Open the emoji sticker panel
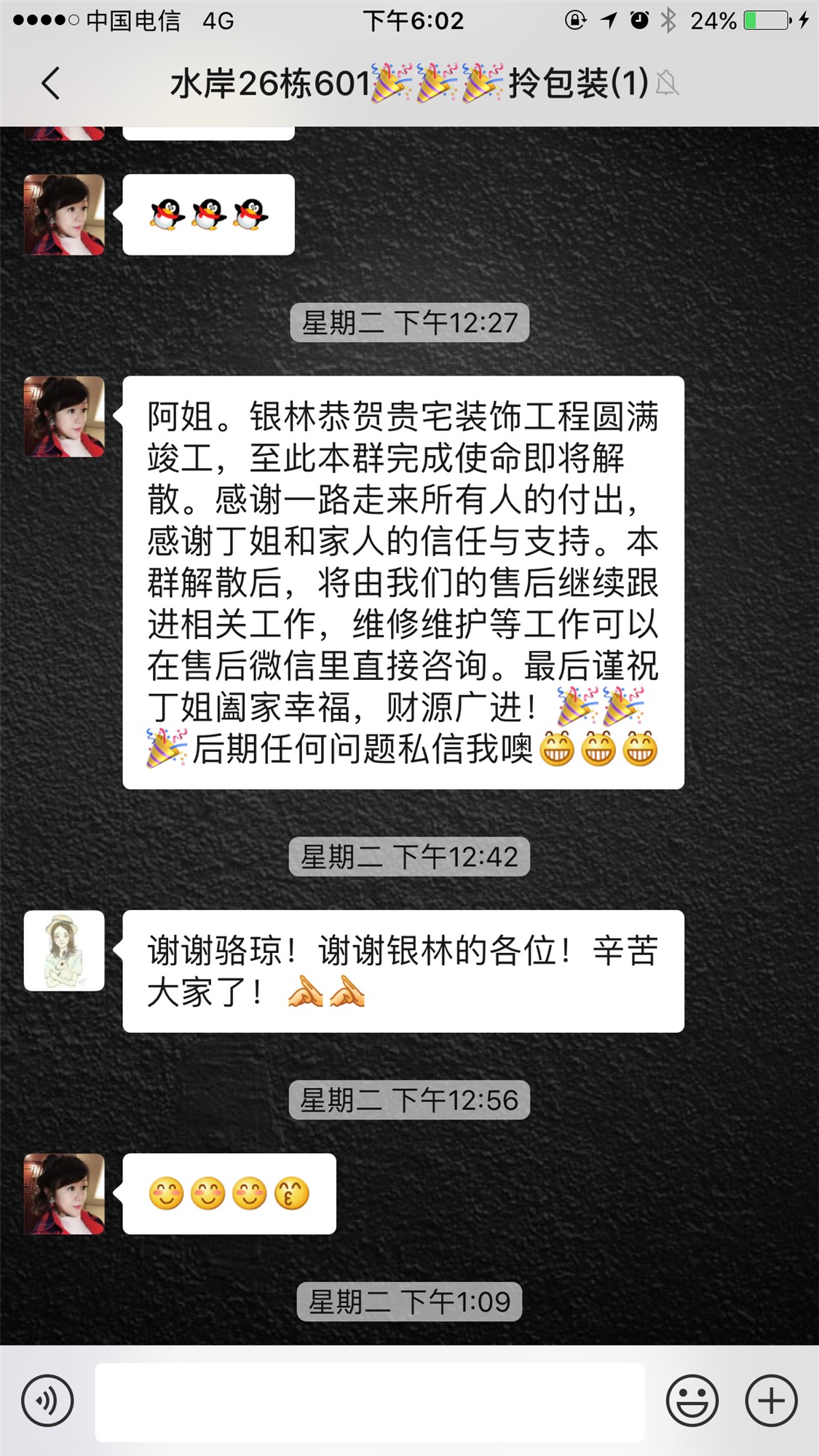 coord(692,1400)
